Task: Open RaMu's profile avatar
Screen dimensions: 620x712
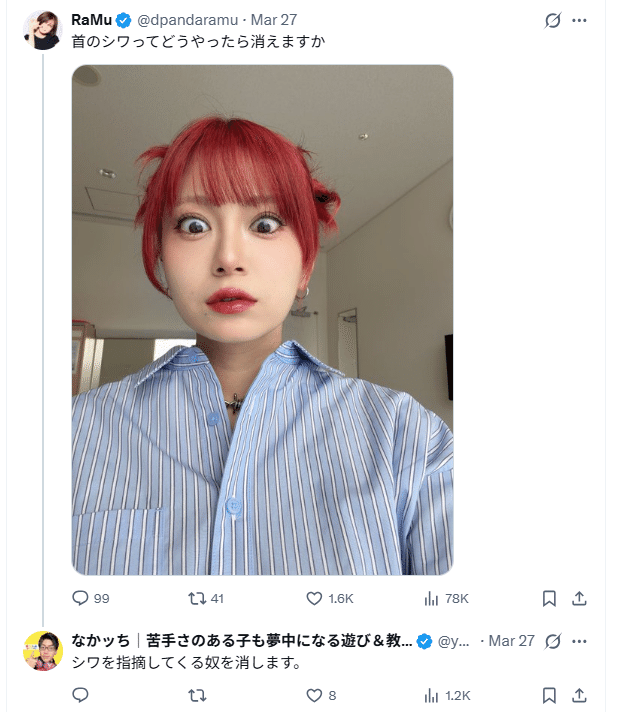Action: (x=44, y=30)
